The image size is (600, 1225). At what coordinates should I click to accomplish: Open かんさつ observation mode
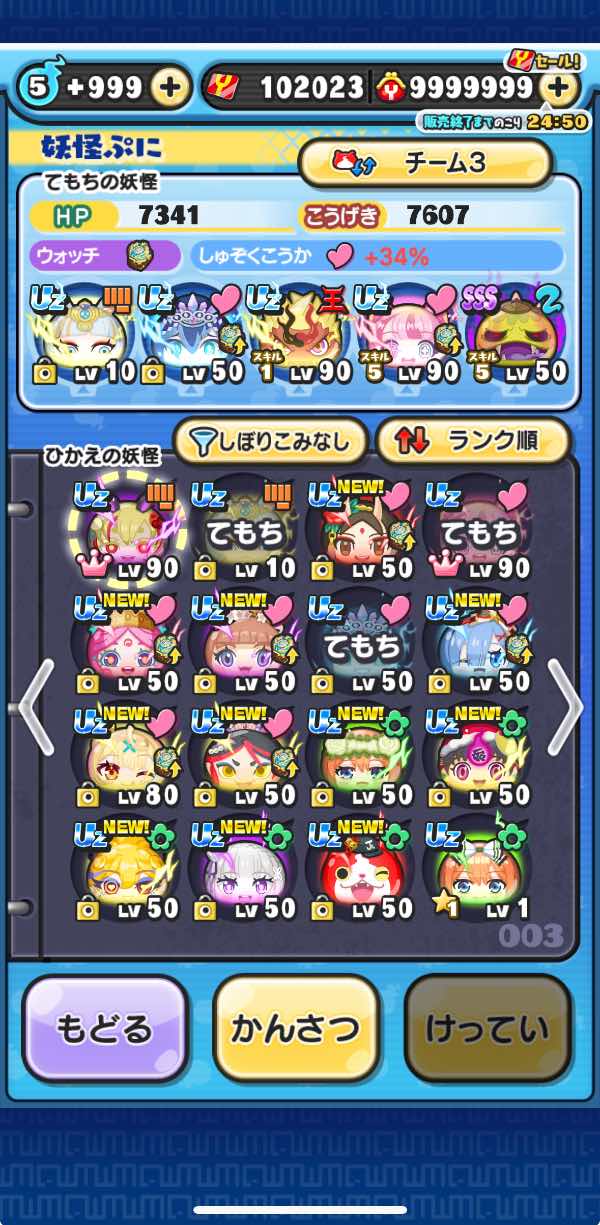tap(296, 1029)
